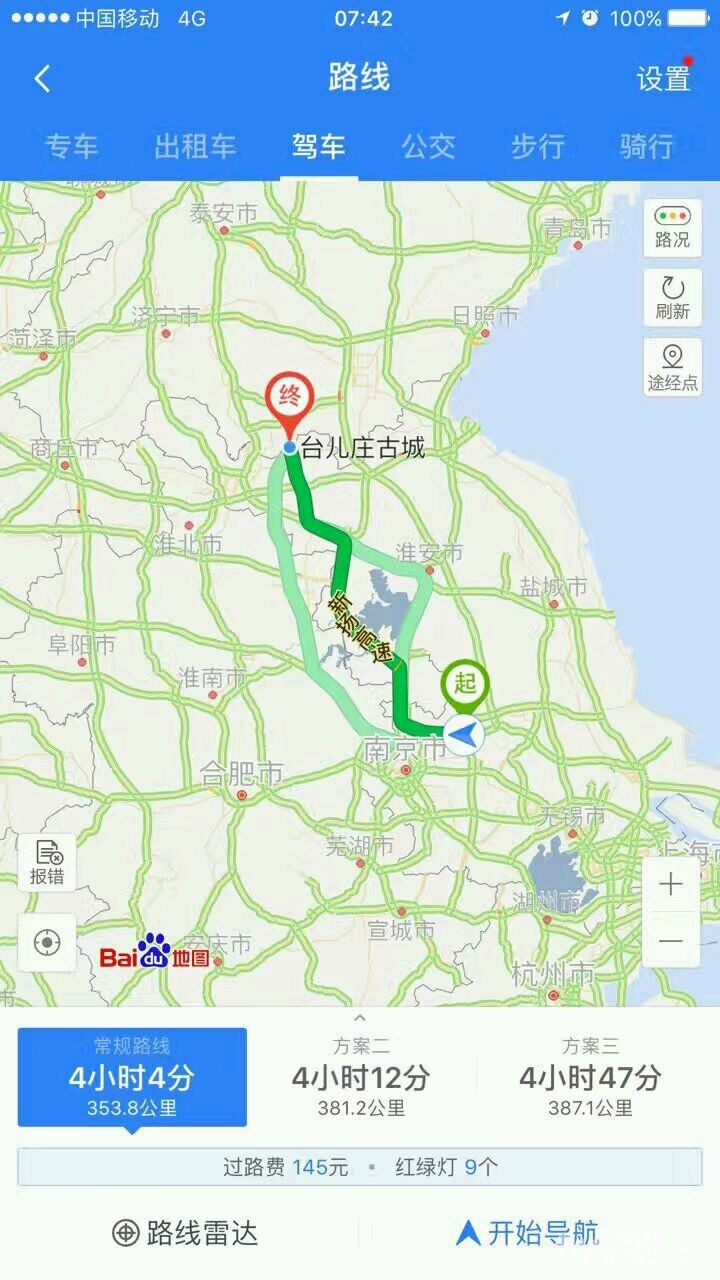The height and width of the screenshot is (1280, 720).
Task: Switch to the 公交 transit tab
Action: [x=428, y=146]
